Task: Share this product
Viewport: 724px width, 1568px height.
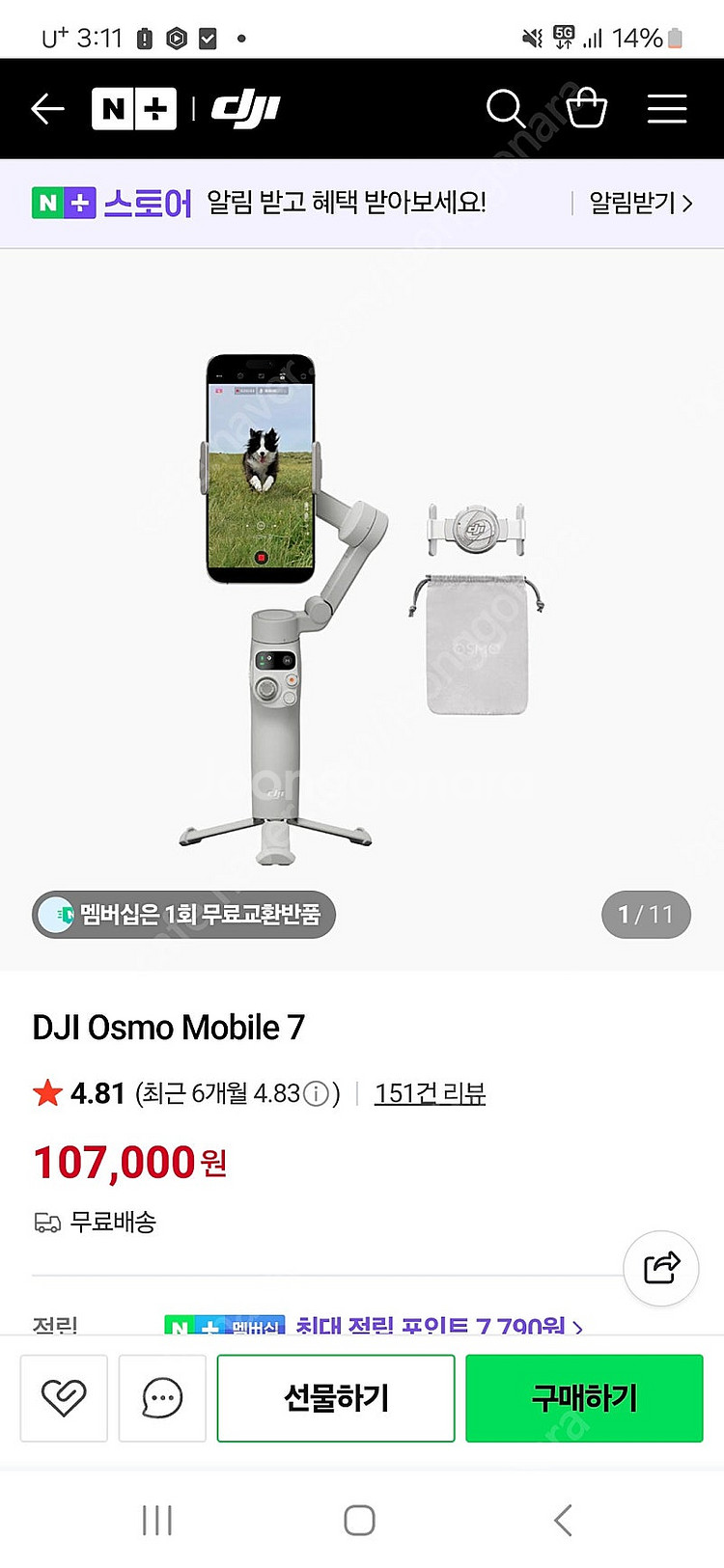Action: tap(661, 1268)
